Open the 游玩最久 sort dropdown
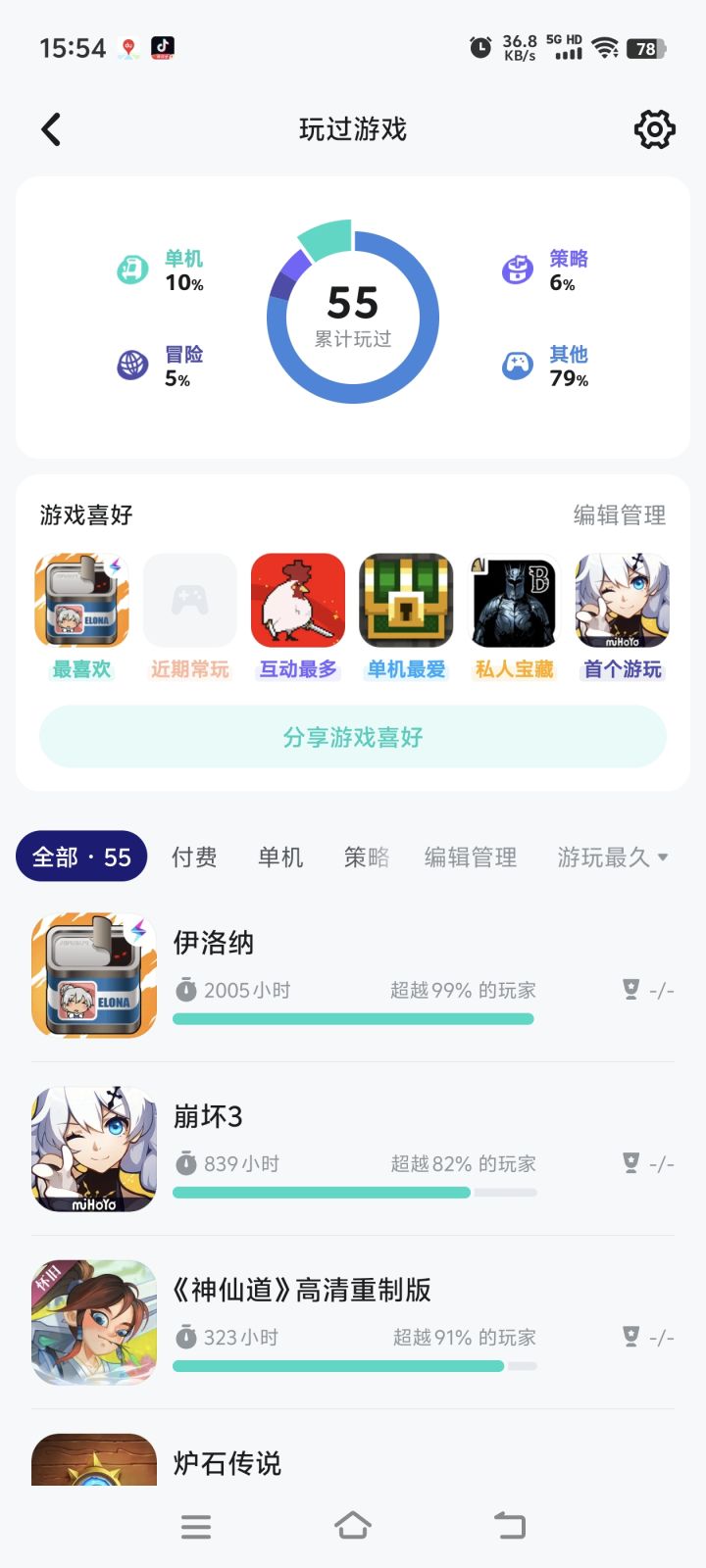Viewport: 706px width, 1568px height. click(x=612, y=857)
